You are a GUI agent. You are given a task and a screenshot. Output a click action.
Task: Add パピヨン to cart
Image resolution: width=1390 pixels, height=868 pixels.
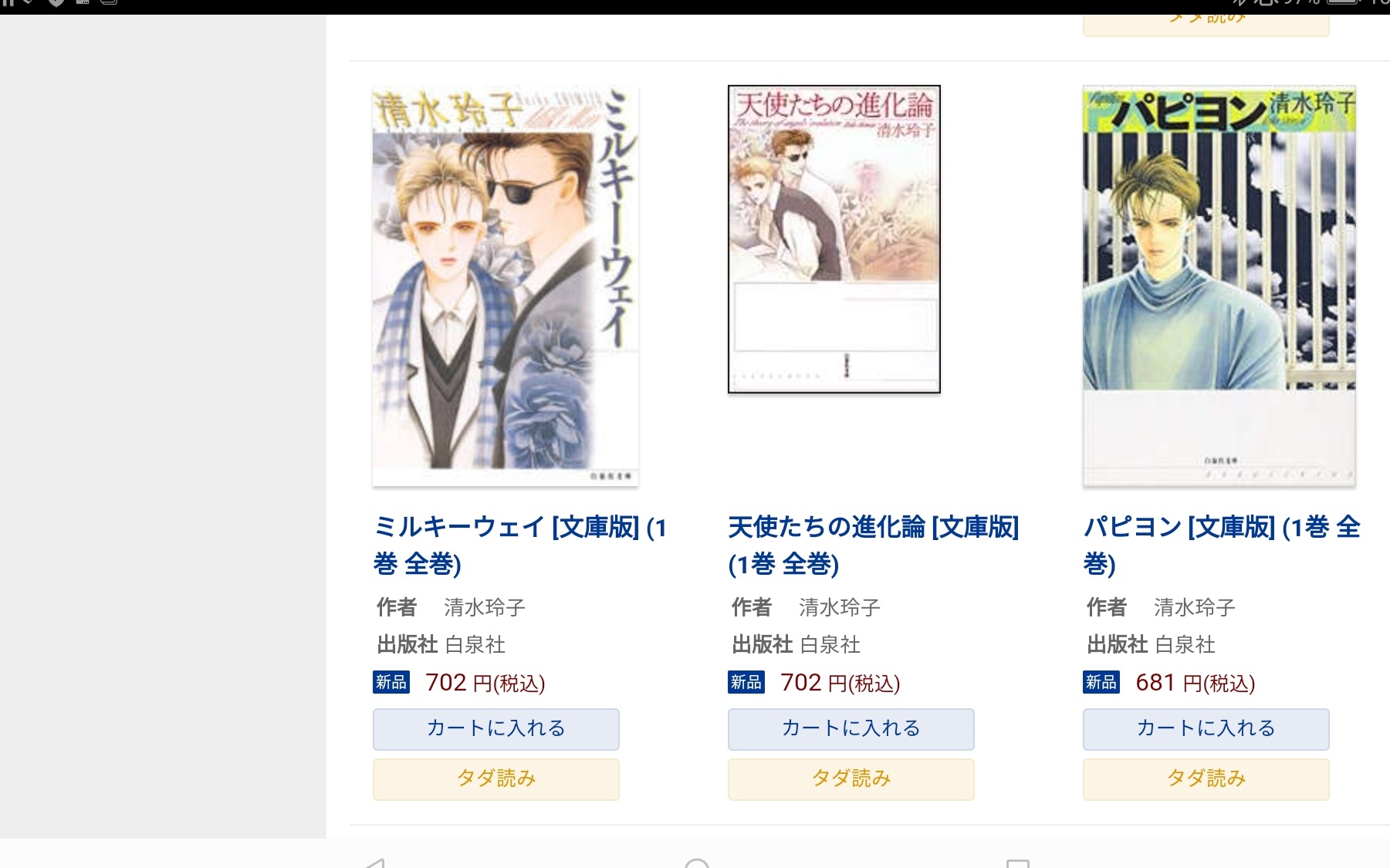tap(1206, 728)
